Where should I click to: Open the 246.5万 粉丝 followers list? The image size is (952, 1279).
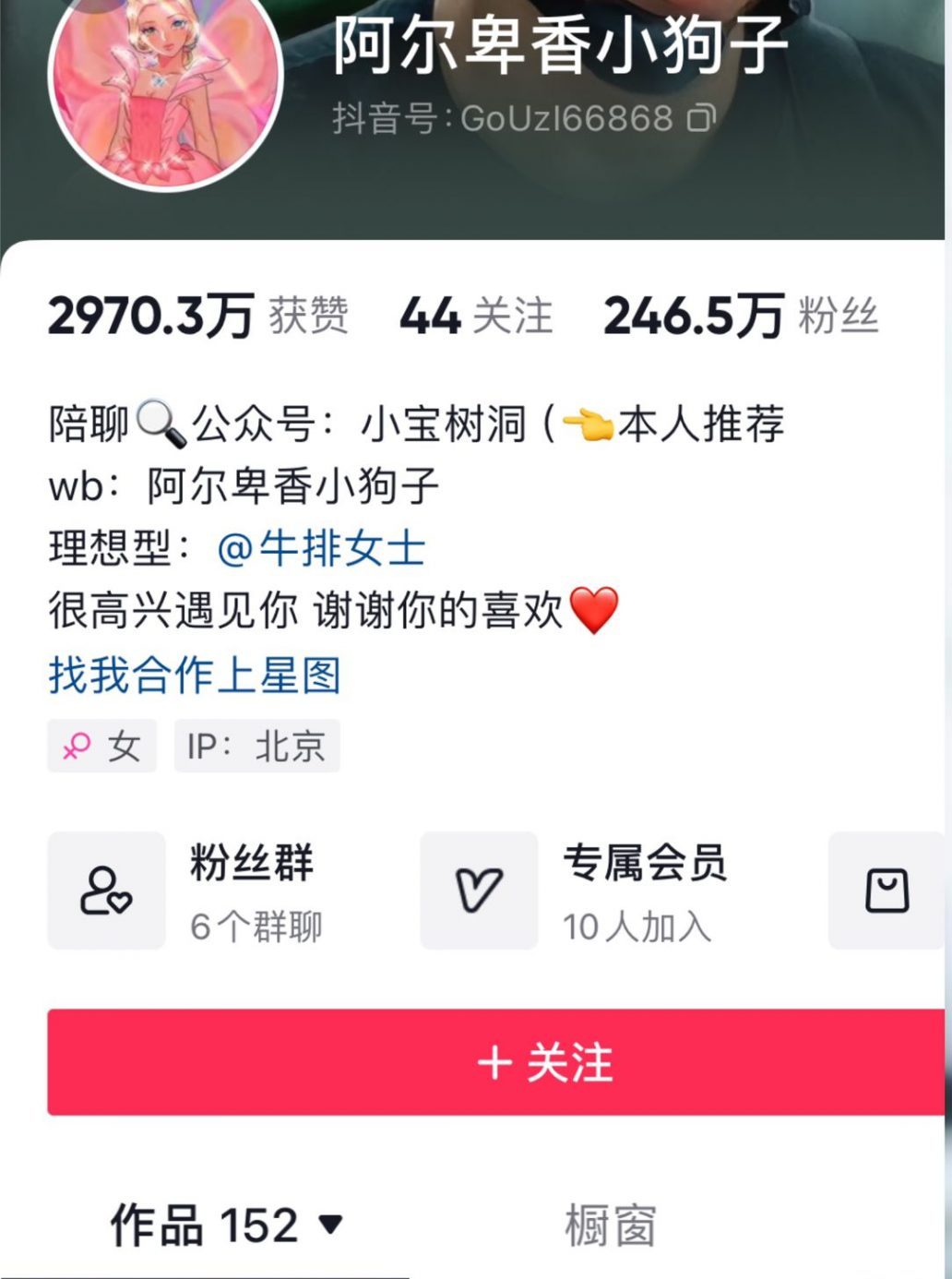tap(740, 316)
